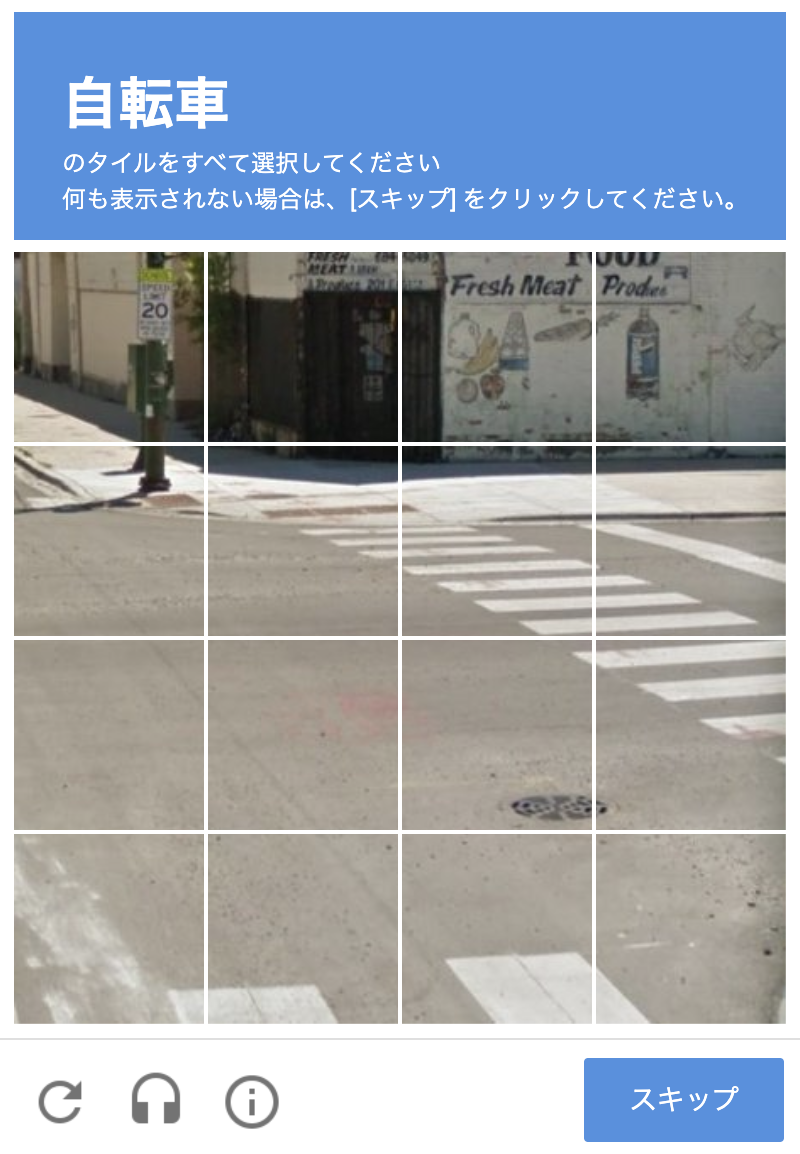Screen dimensions: 800x1154
Task: Select the tile with the green pole base
Action: coord(109,540)
